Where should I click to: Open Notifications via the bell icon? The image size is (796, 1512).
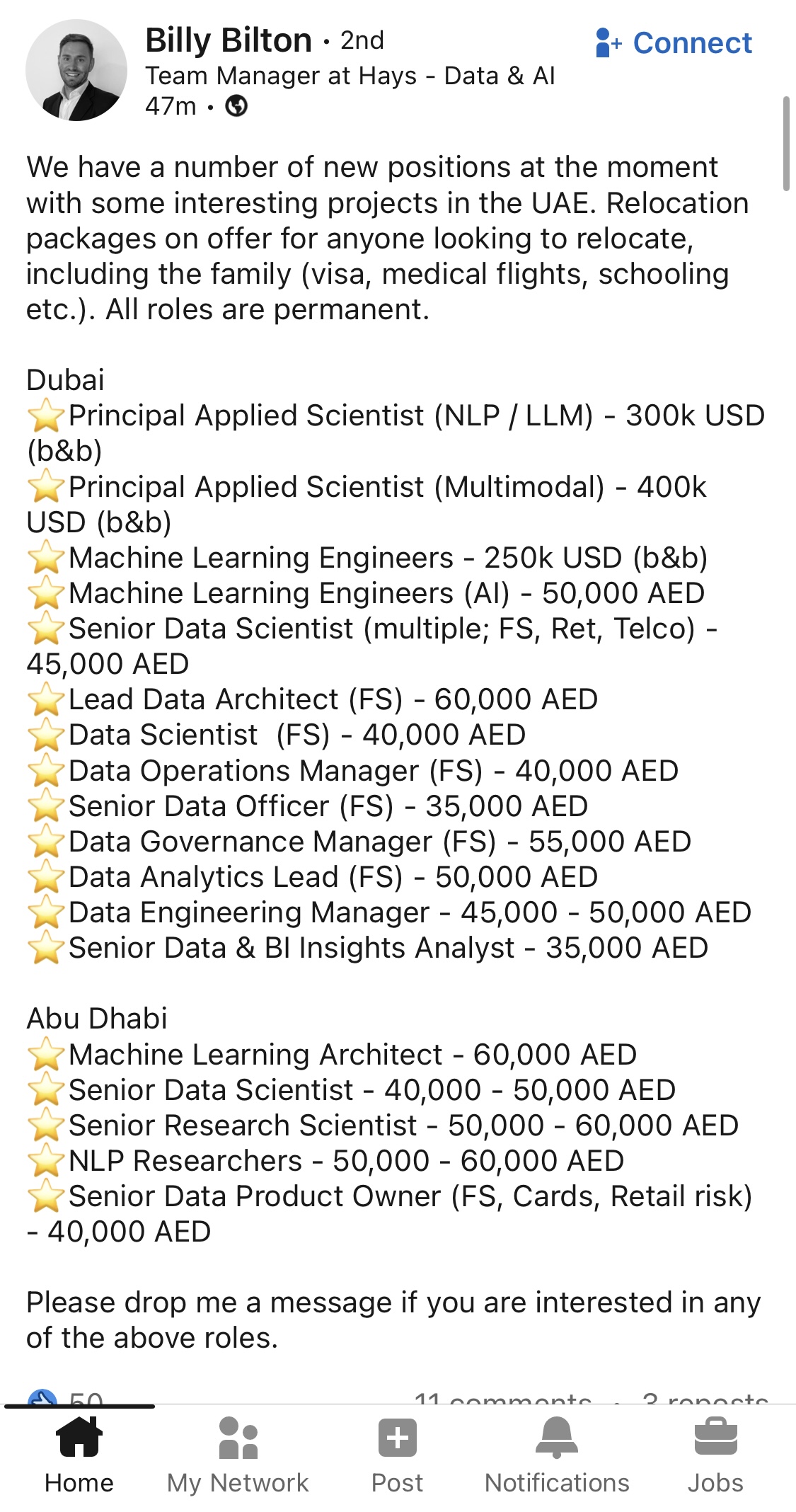[x=558, y=1438]
